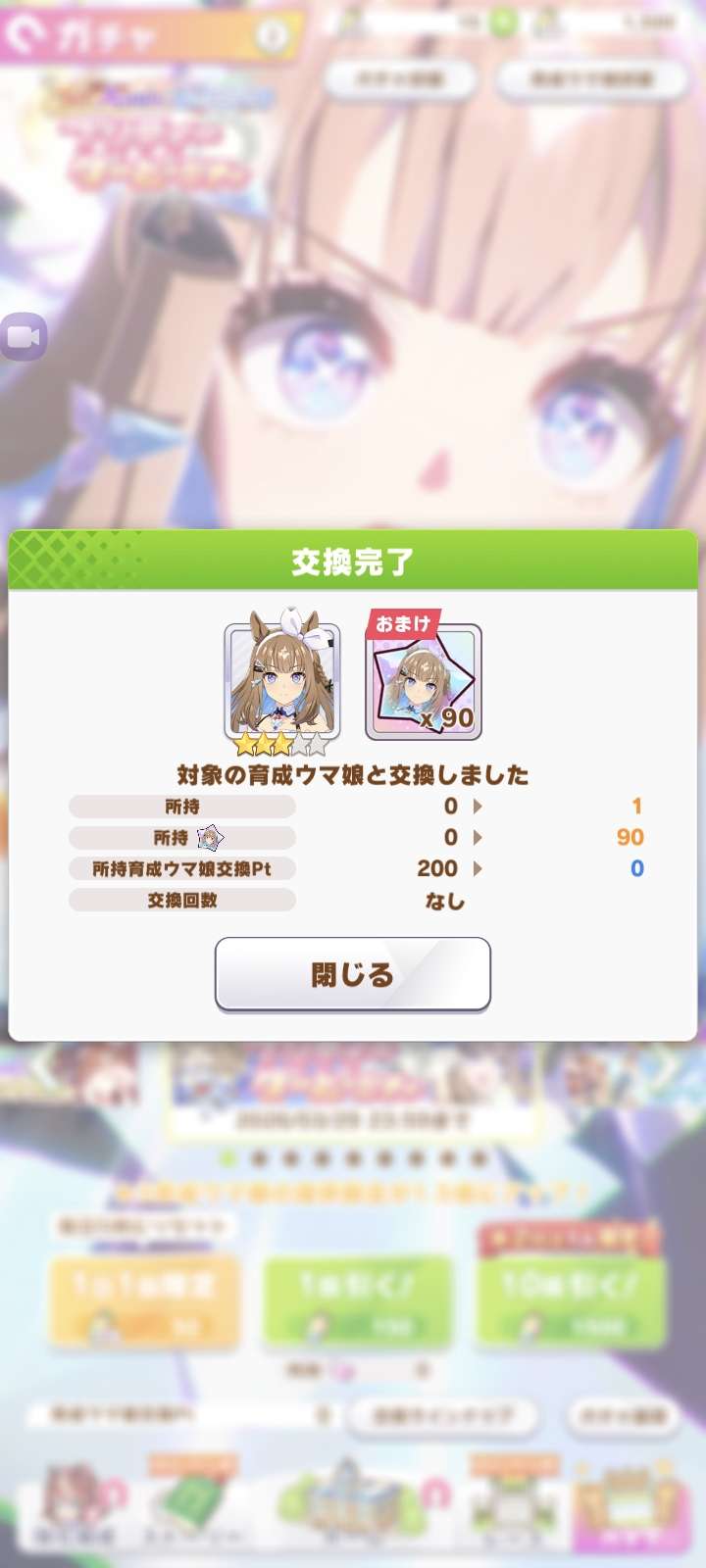Tap the floating screen recording camera icon
Screen dimensions: 706x1568
pyautogui.click(x=22, y=338)
